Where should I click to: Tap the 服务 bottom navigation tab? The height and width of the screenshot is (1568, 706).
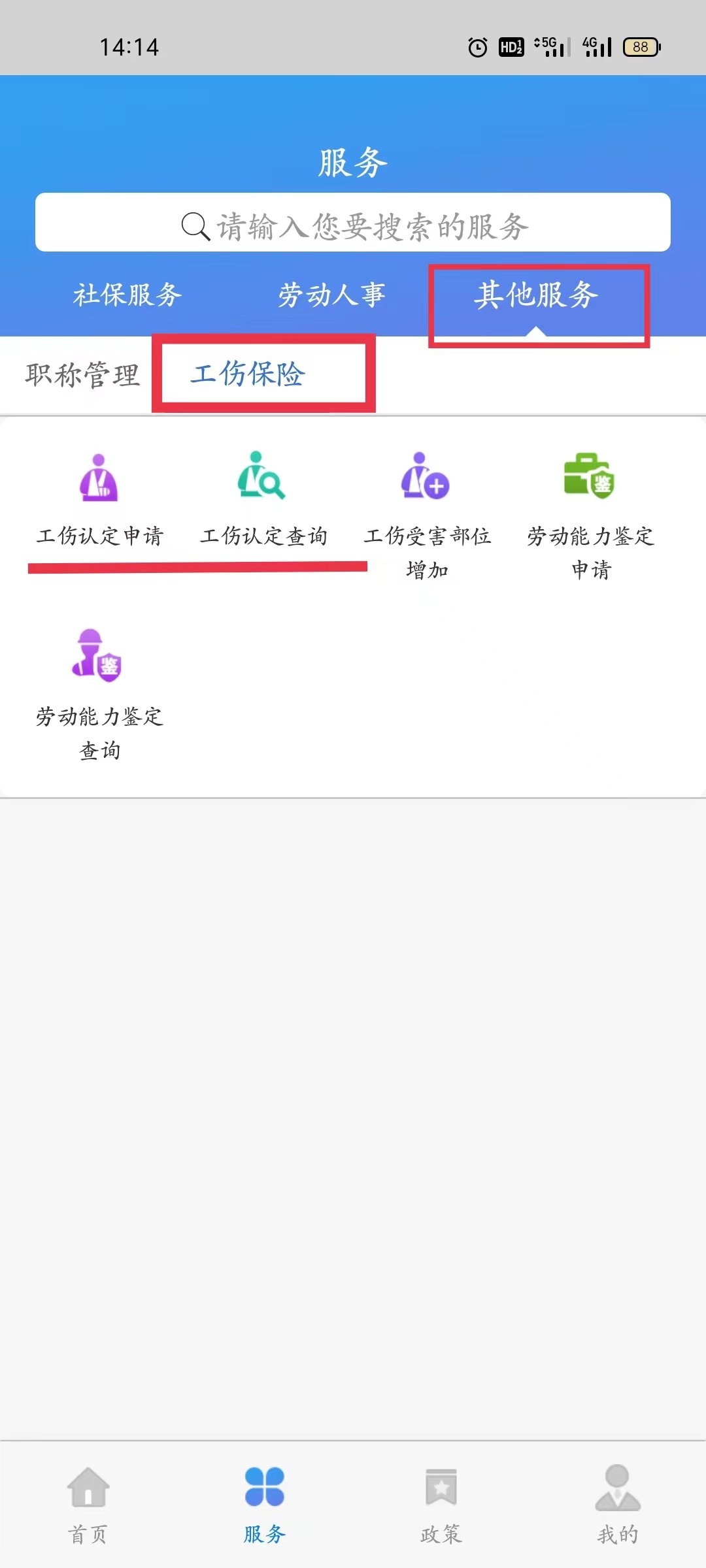click(x=265, y=1503)
